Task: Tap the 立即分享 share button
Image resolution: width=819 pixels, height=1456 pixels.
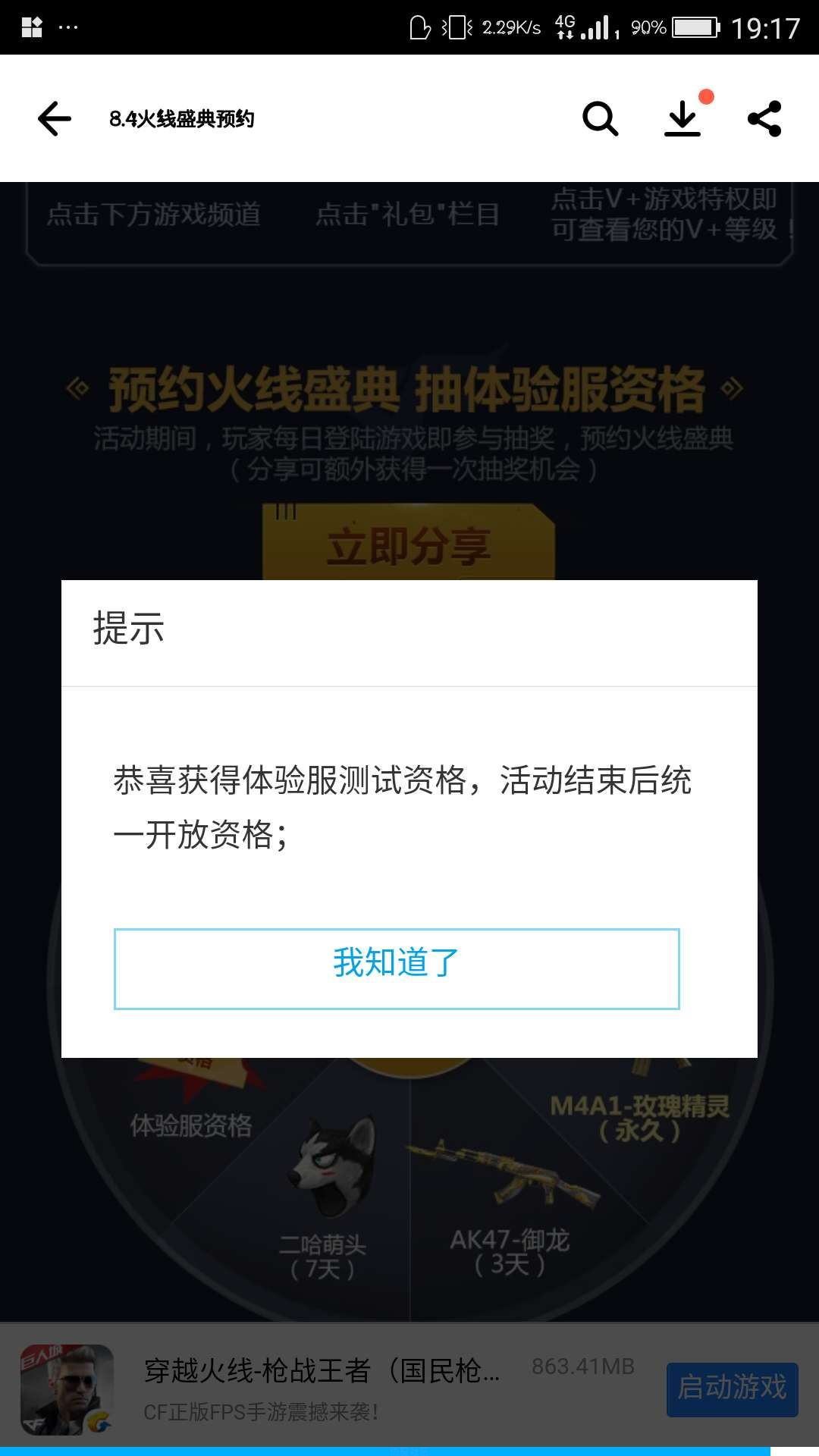Action: [409, 543]
